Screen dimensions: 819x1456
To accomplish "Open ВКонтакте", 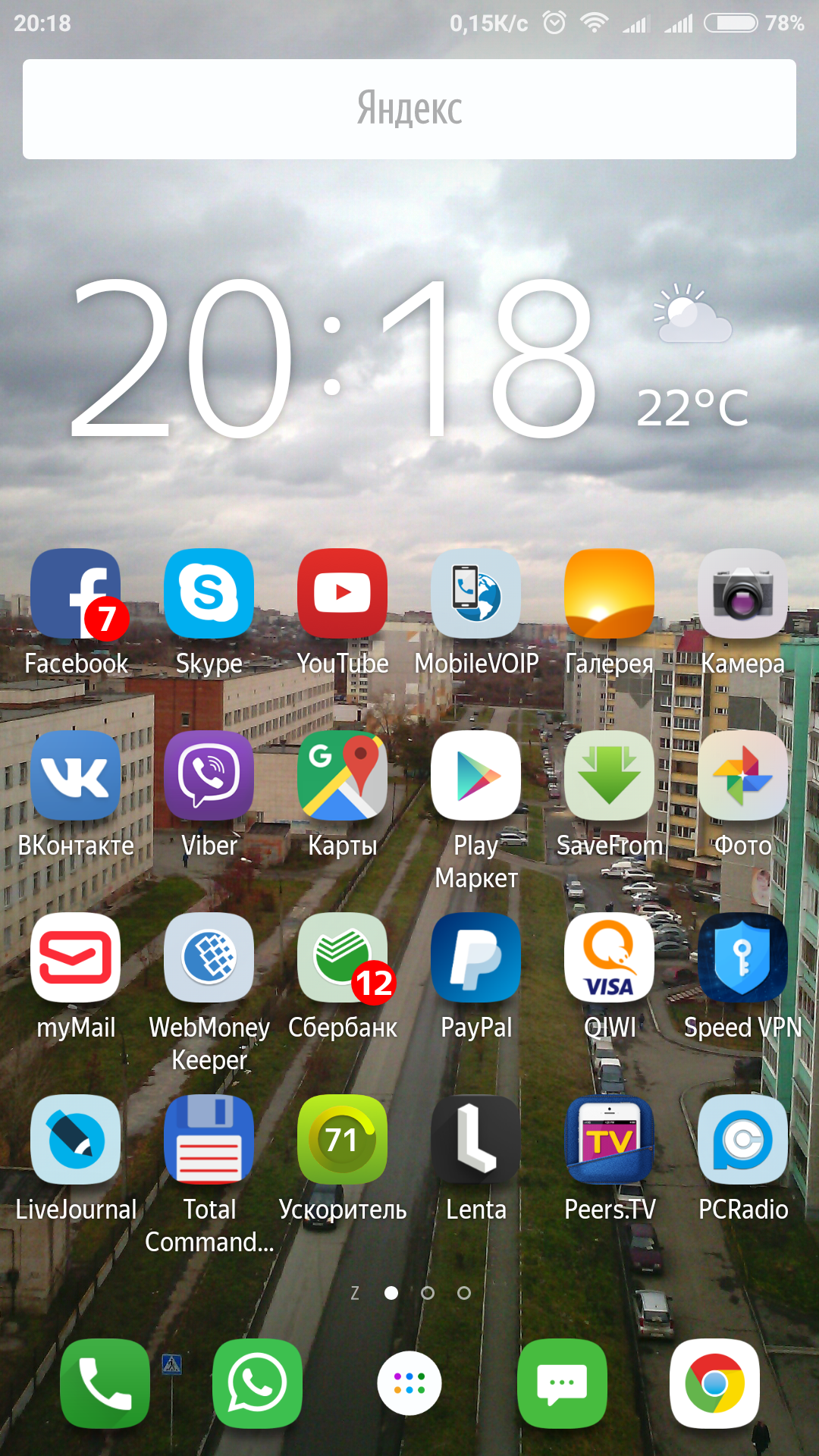I will 76,776.
